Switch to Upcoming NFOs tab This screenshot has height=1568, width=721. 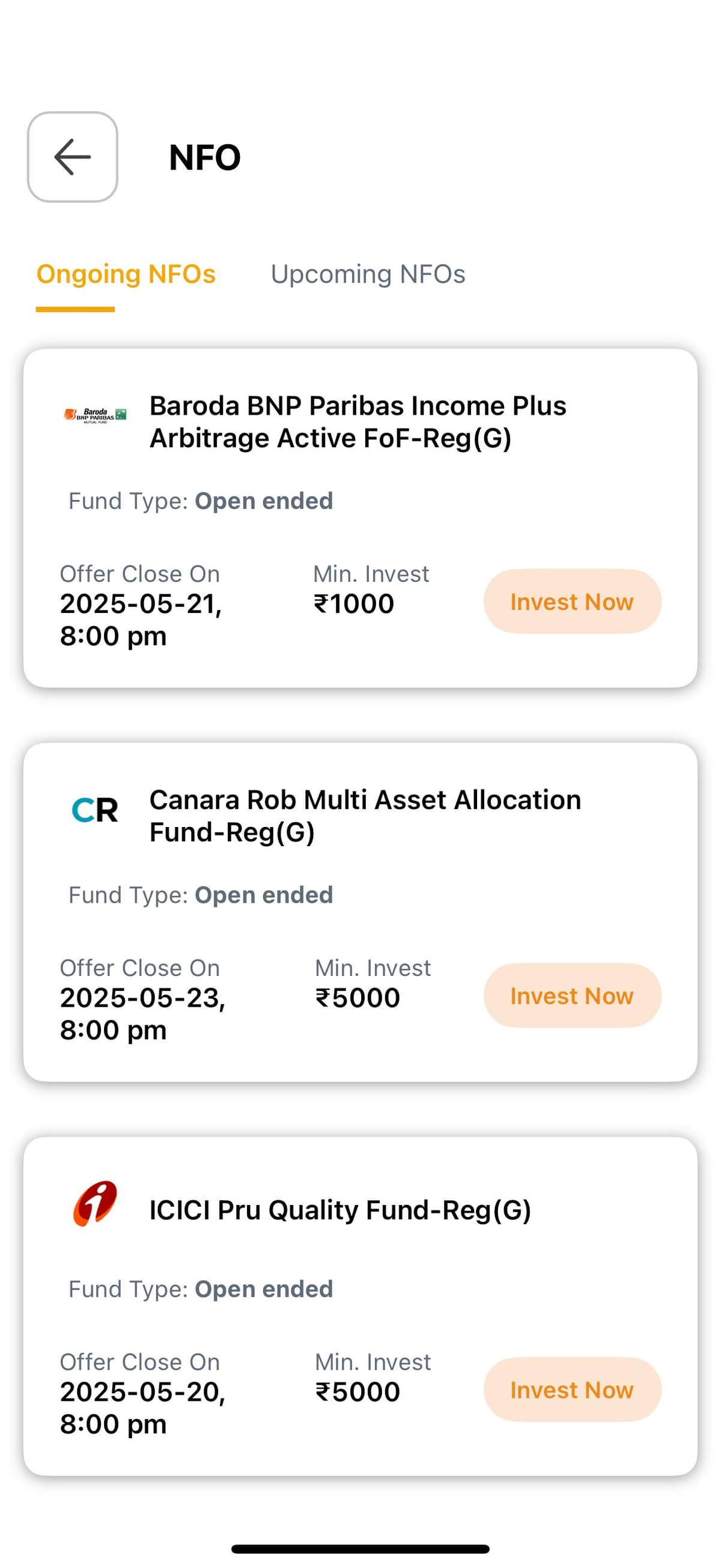(369, 274)
